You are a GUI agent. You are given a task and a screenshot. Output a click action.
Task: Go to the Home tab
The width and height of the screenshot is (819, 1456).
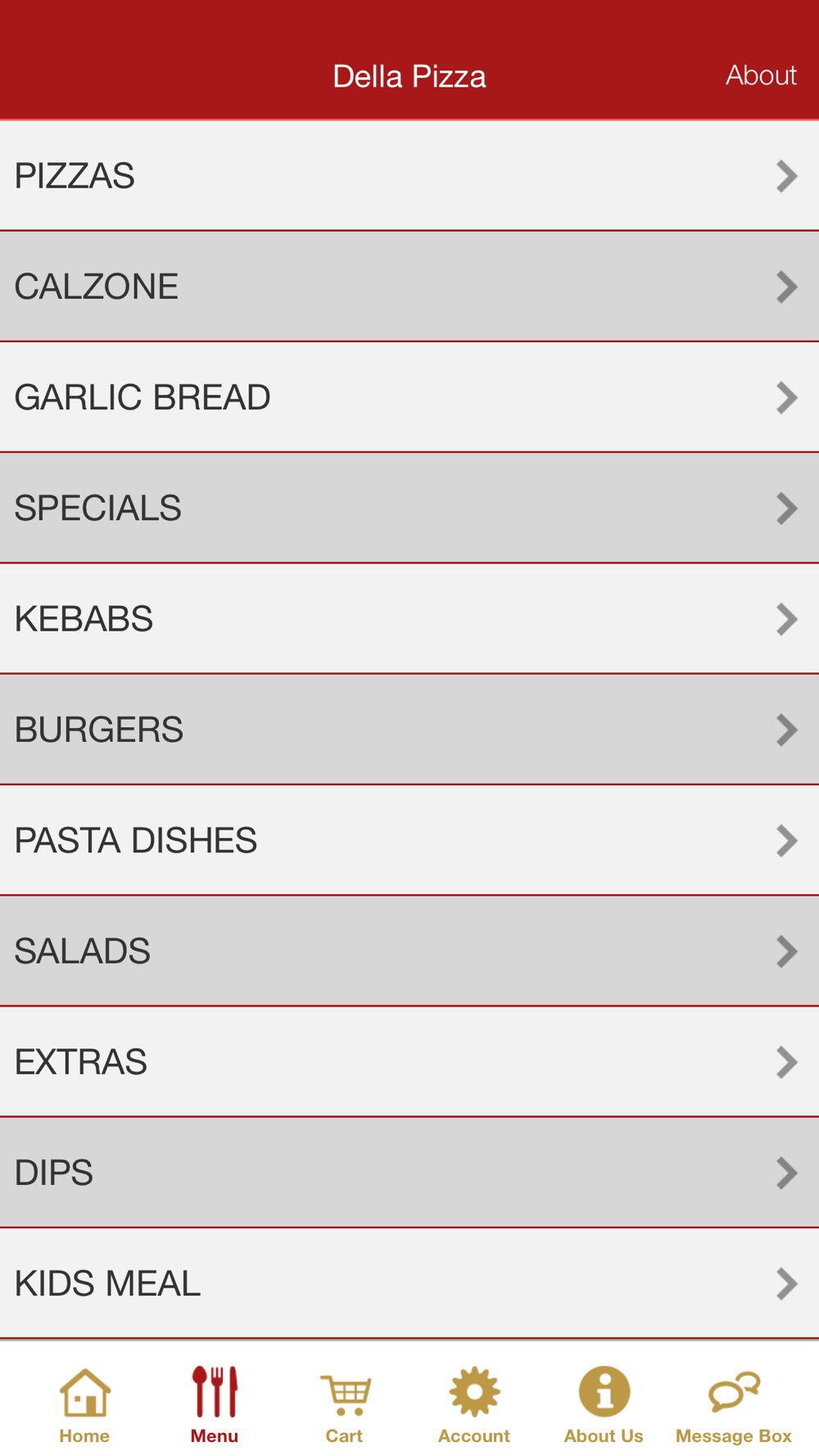pos(84,1405)
